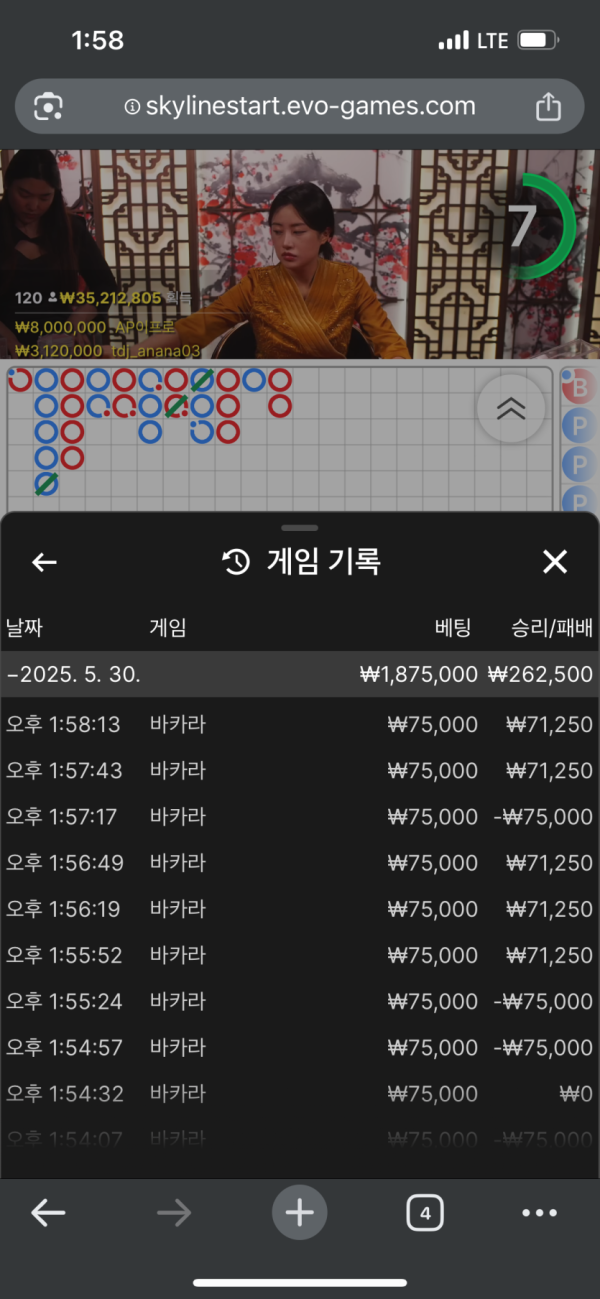Viewport: 600px width, 1299px height.
Task: Close the 게임 기록 panel
Action: pos(554,562)
